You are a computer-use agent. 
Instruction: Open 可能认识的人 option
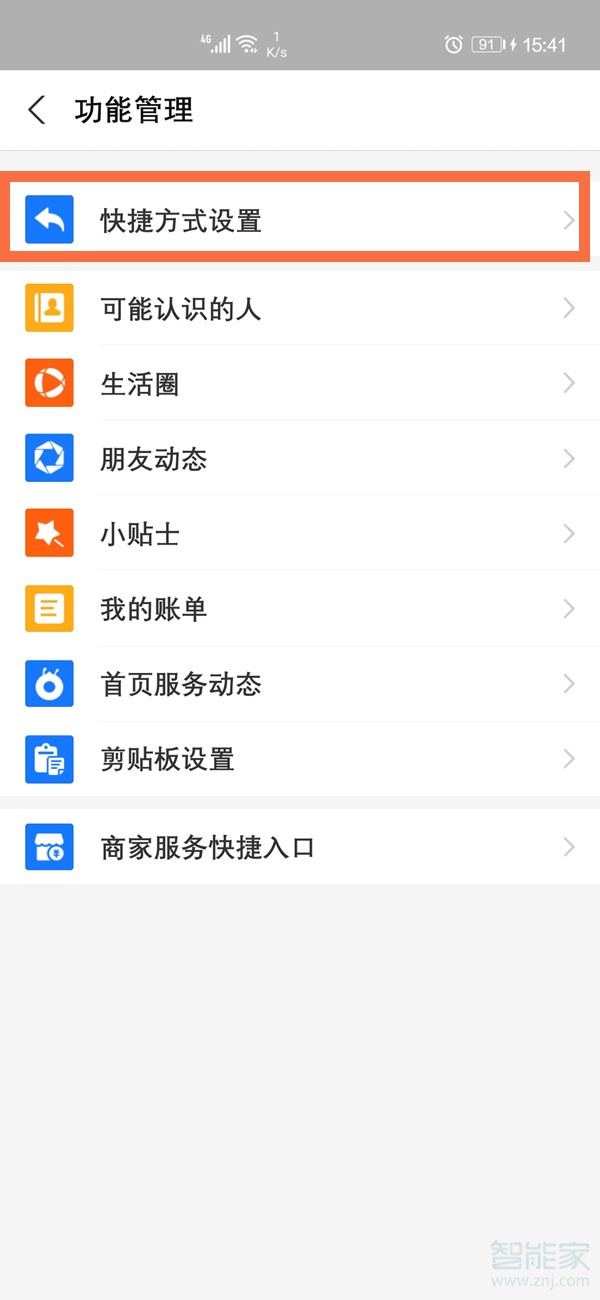(300, 308)
